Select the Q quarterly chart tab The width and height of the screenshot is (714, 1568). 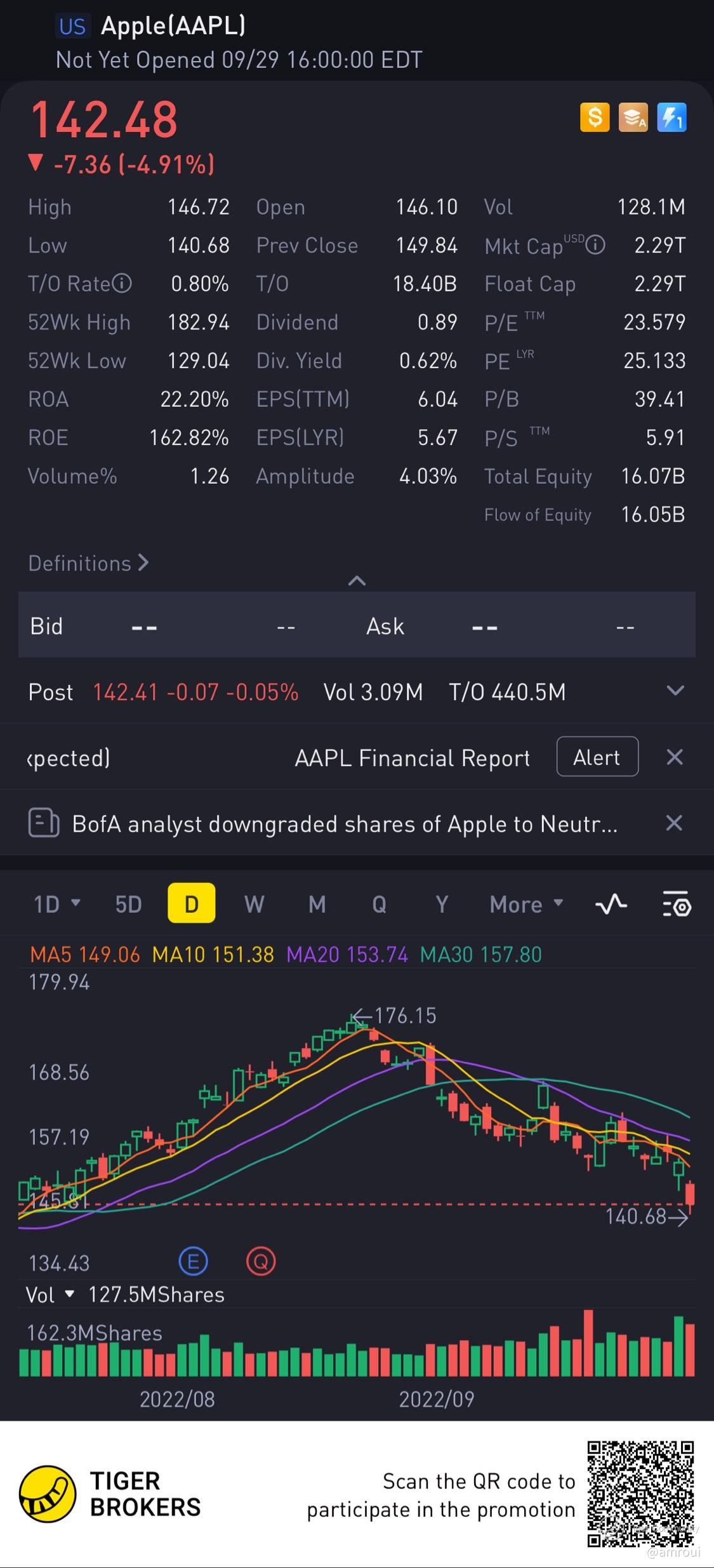pos(379,904)
